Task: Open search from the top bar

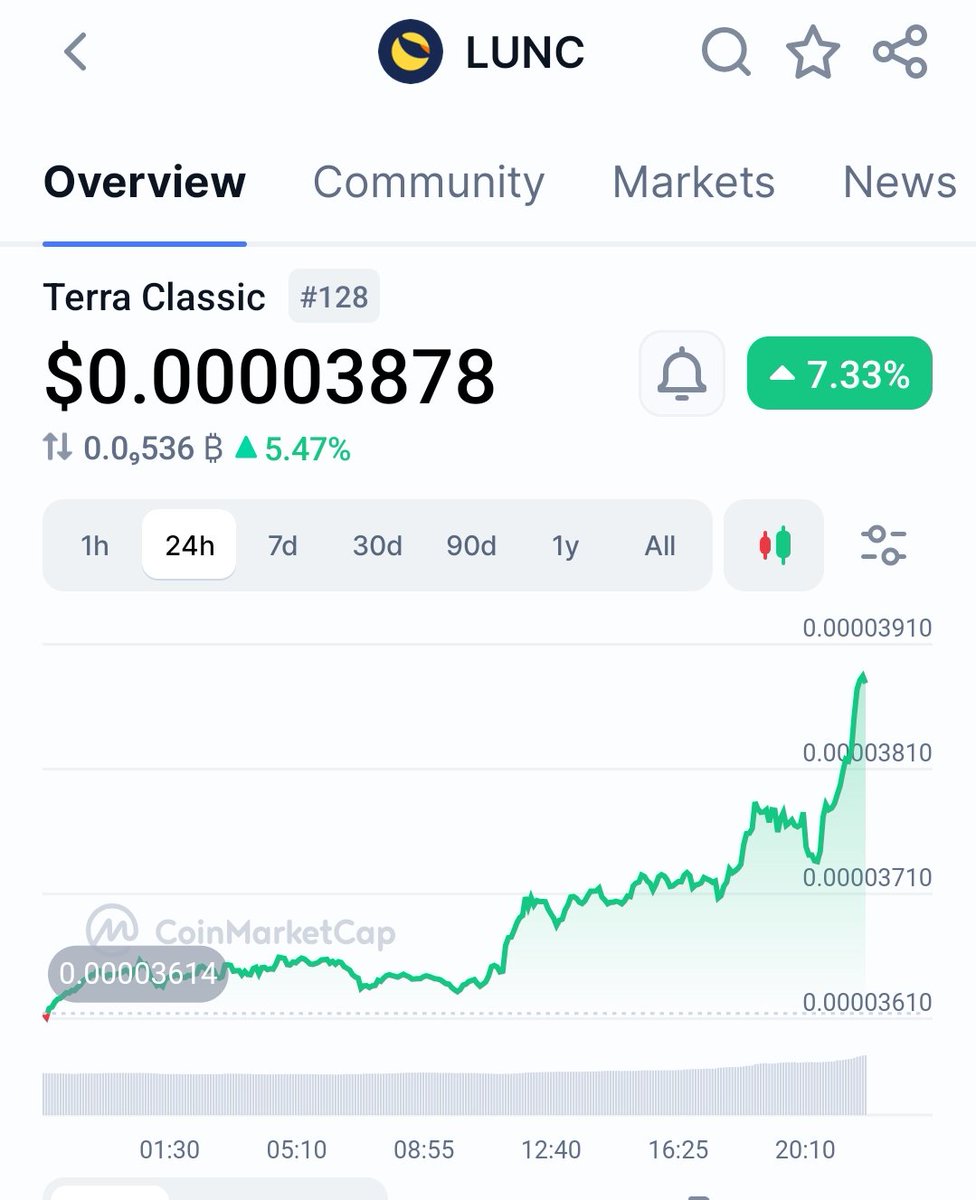Action: pos(726,52)
